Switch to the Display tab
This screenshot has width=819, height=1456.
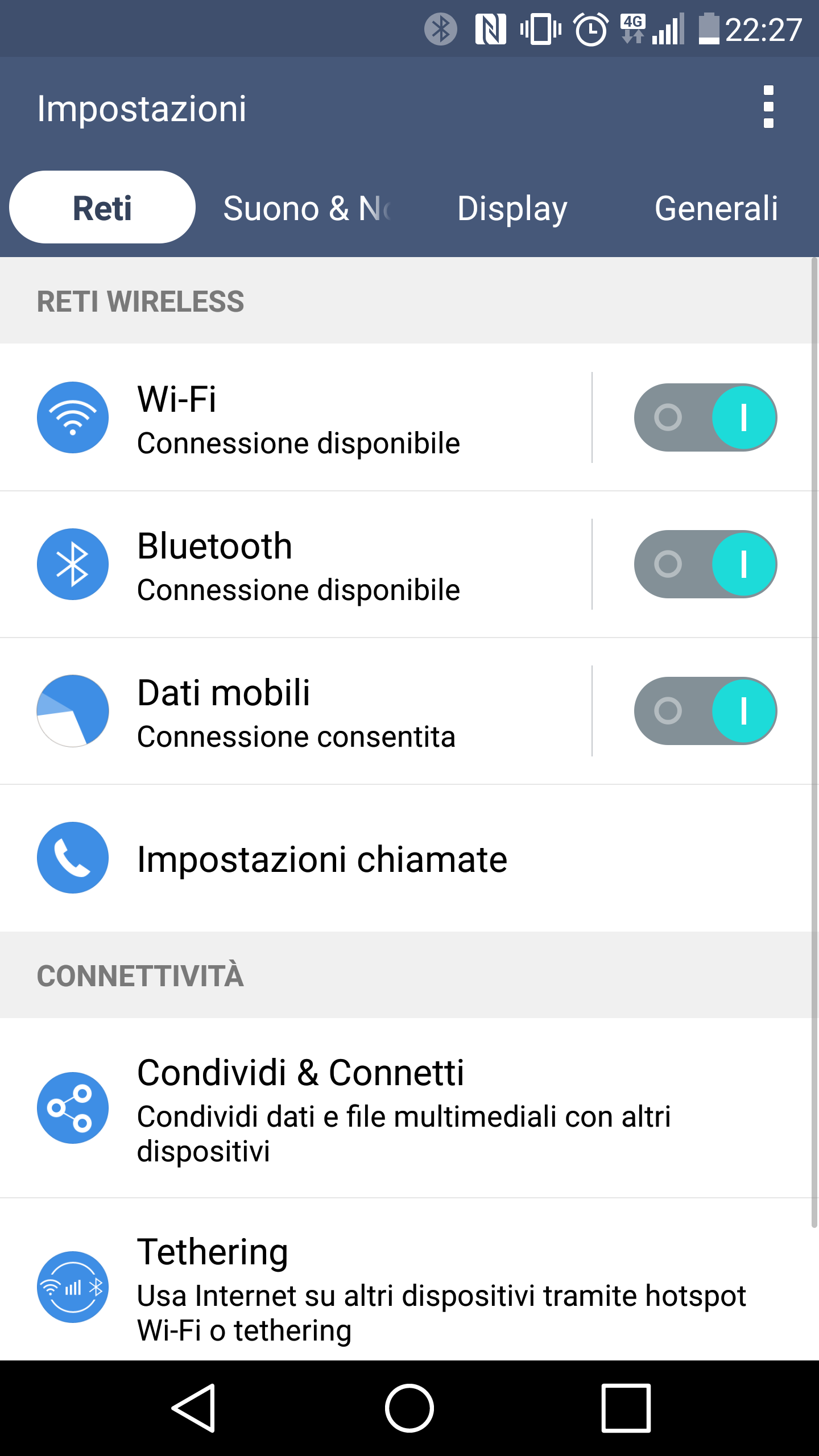[x=512, y=208]
